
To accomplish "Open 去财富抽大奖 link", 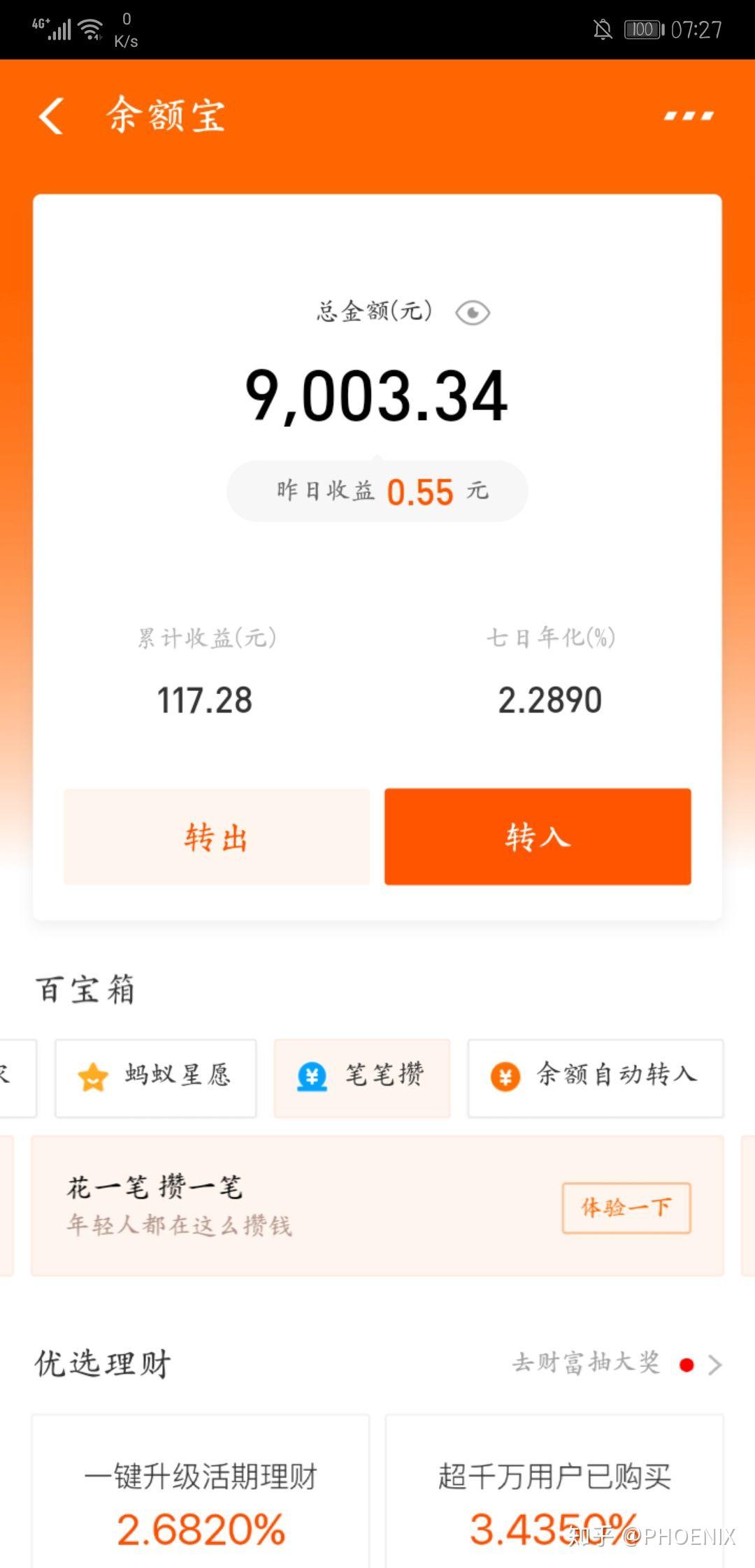I will 615,1363.
